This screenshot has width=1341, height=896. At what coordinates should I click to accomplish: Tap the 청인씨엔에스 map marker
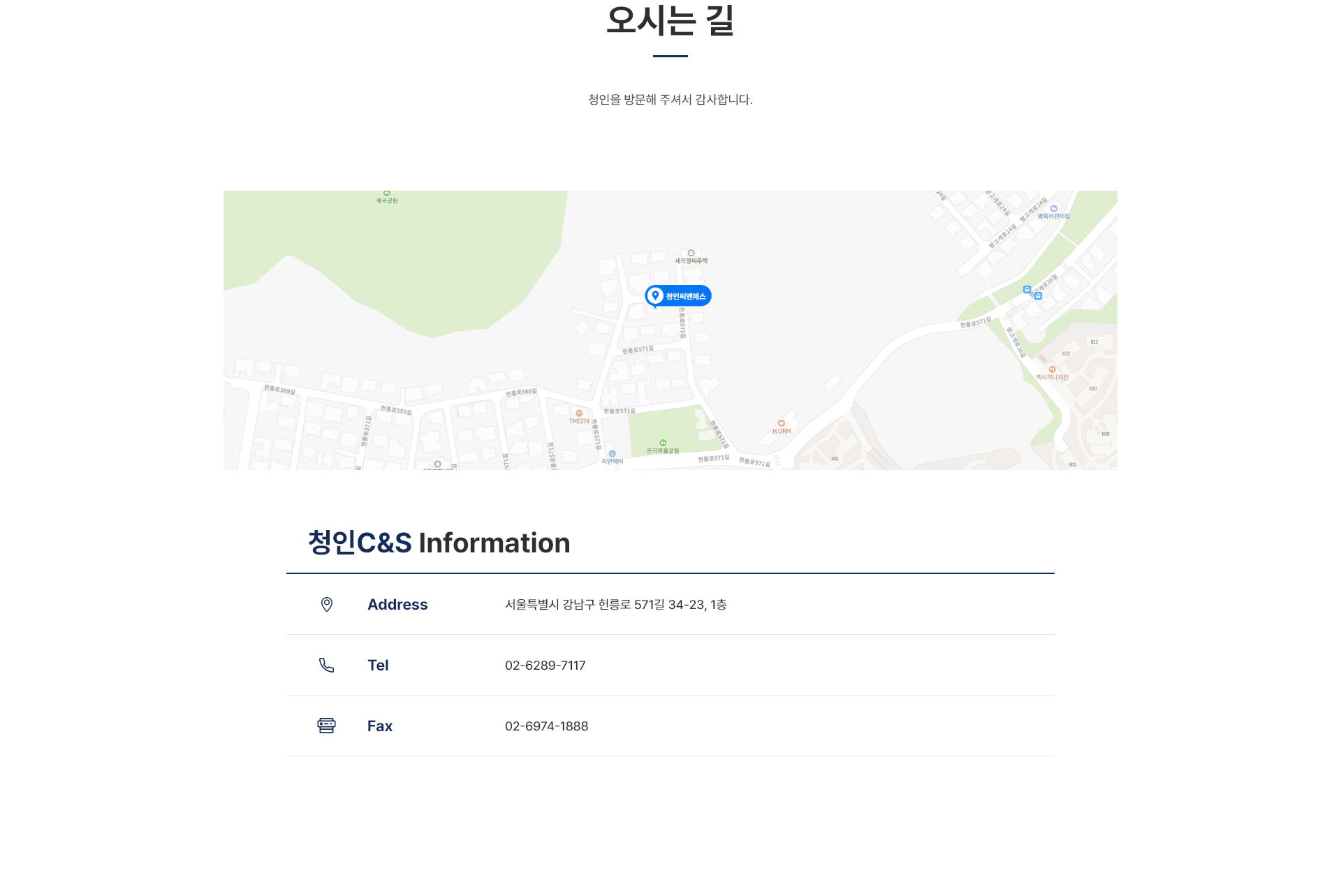click(x=677, y=296)
